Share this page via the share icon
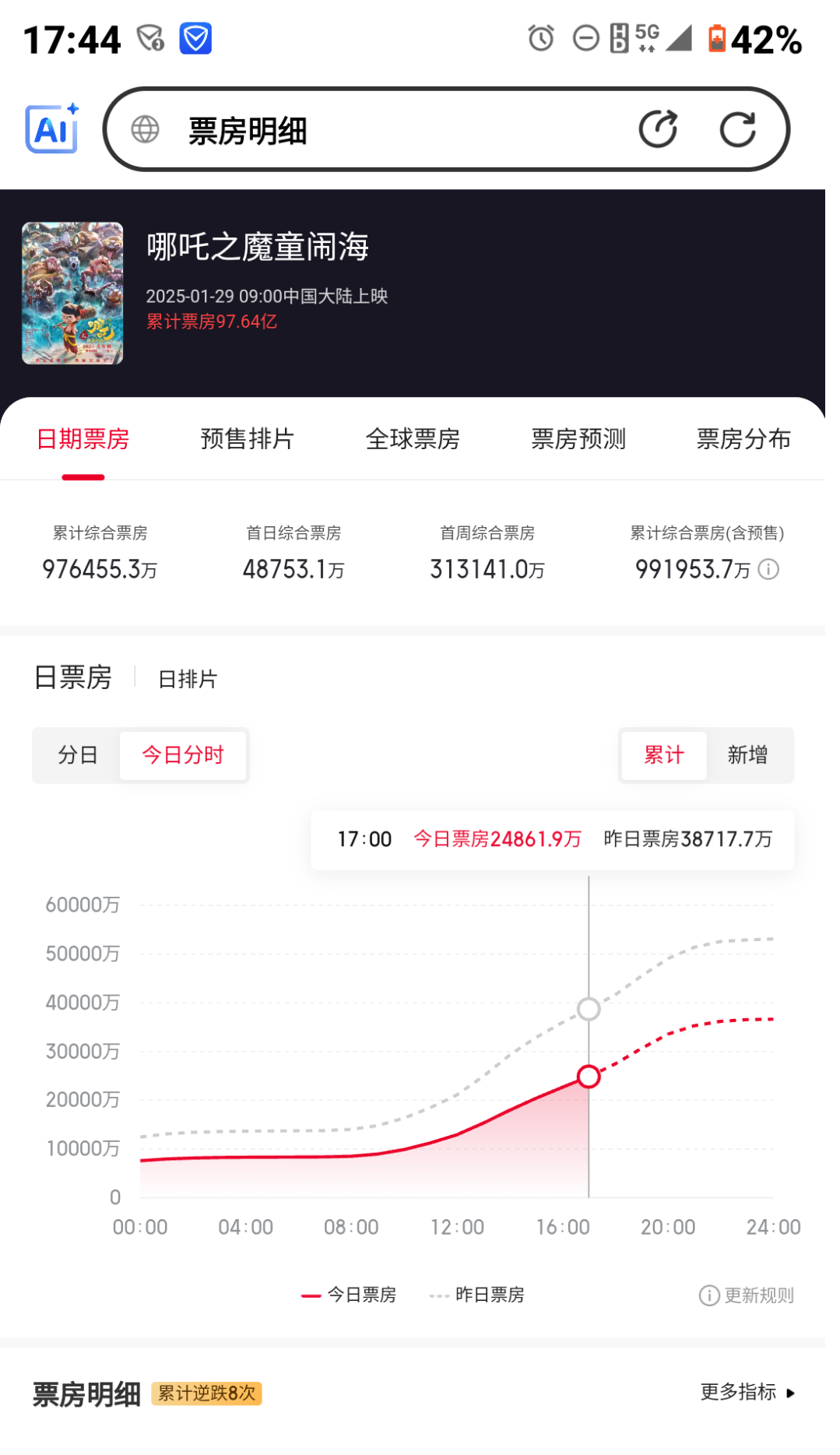 pyautogui.click(x=658, y=129)
